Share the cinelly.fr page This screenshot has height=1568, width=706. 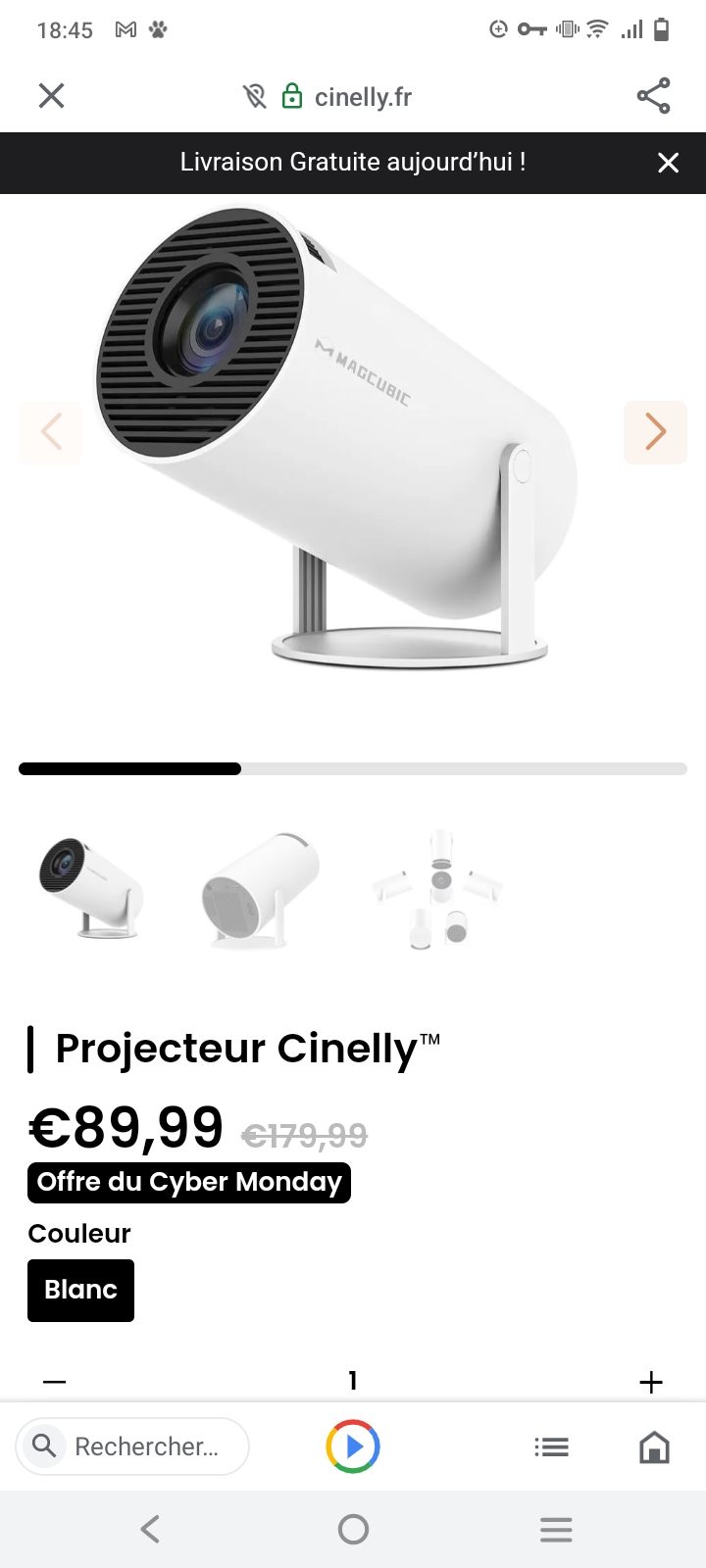[x=653, y=96]
